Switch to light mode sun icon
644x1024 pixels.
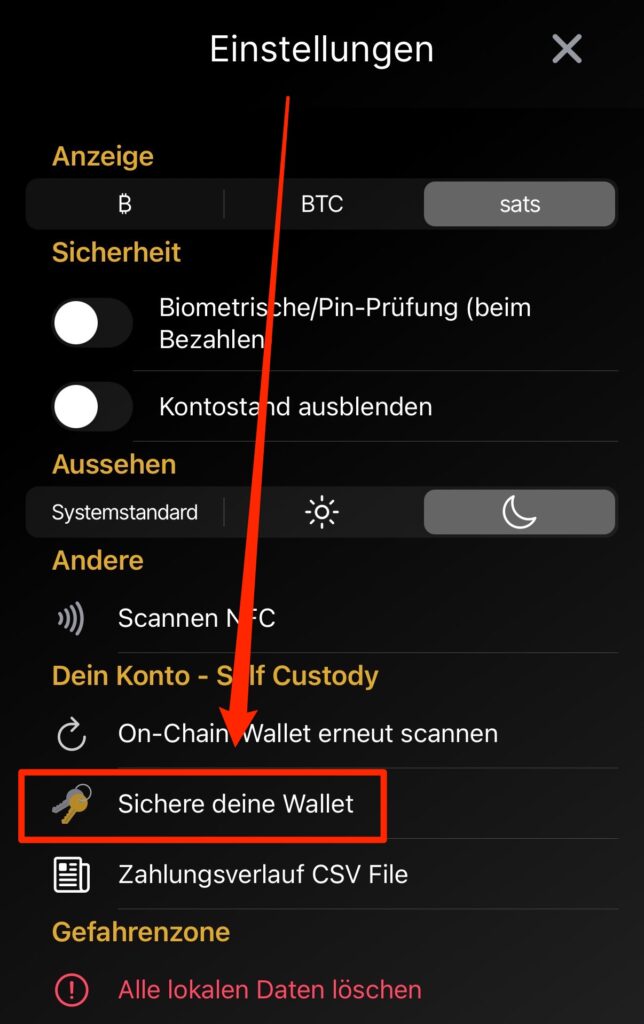322,513
